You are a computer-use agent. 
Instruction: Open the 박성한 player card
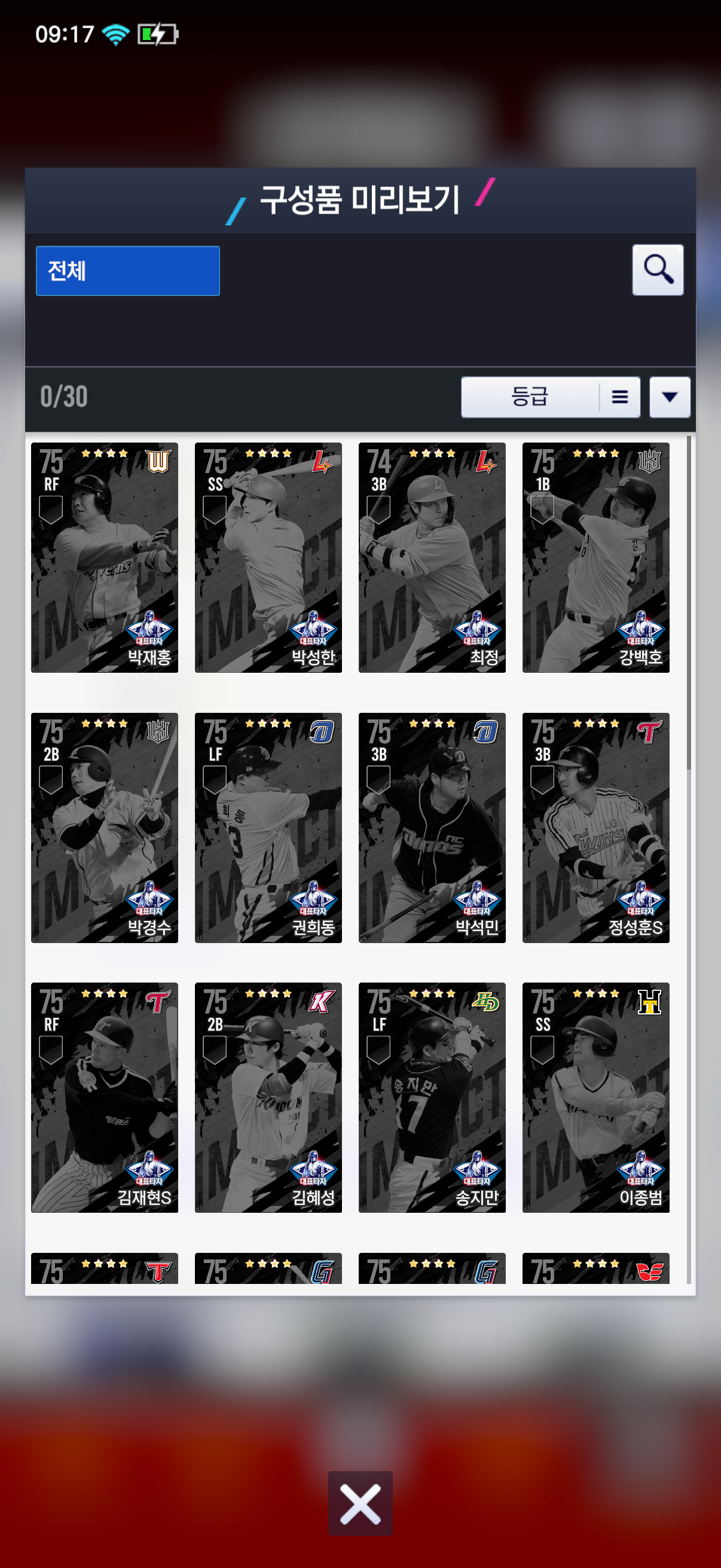click(x=268, y=557)
